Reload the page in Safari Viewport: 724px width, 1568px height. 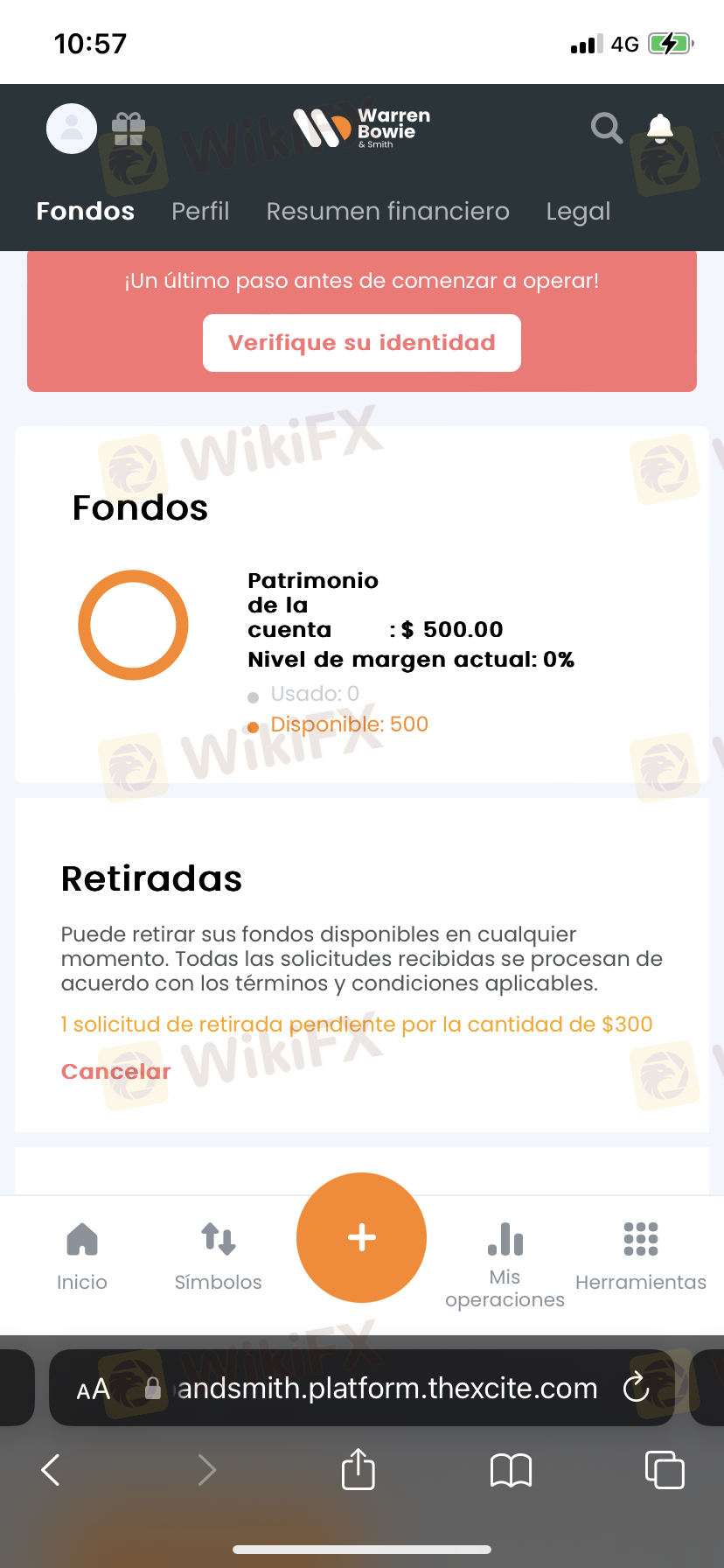pyautogui.click(x=636, y=1387)
